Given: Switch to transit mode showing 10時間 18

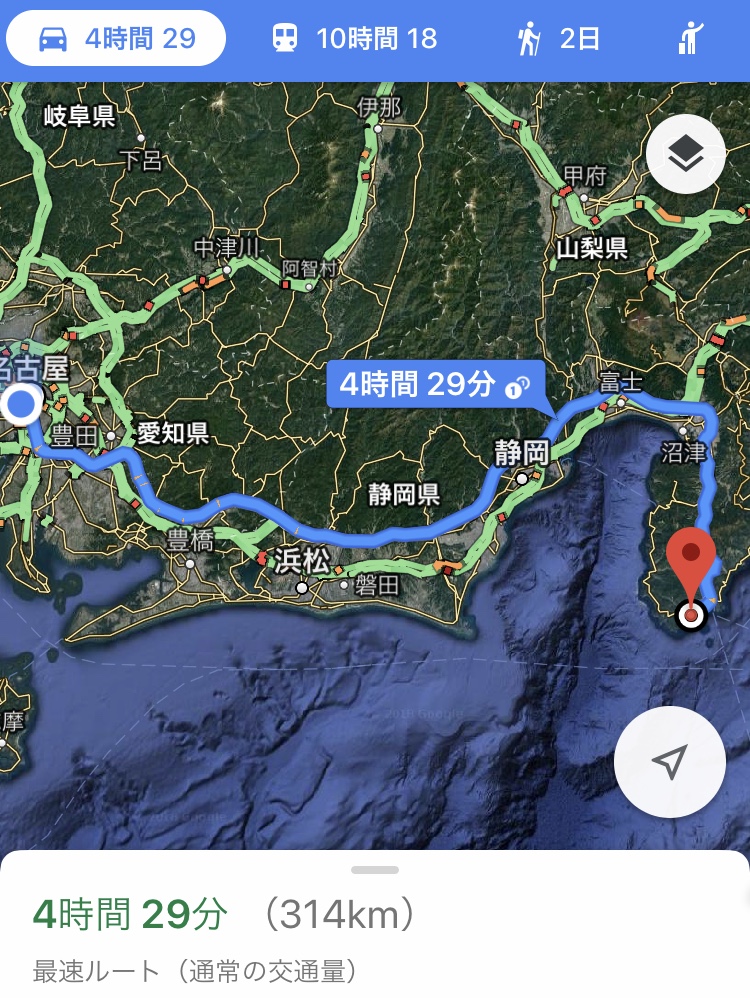Looking at the screenshot, I should (355, 39).
